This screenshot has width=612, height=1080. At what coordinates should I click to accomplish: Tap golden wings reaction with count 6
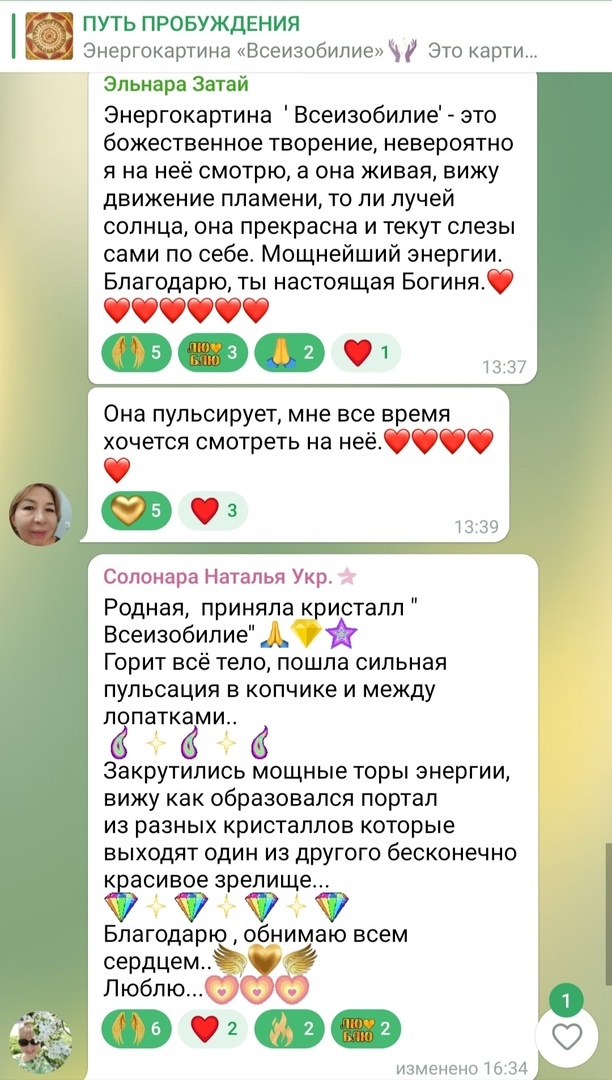[x=136, y=1029]
